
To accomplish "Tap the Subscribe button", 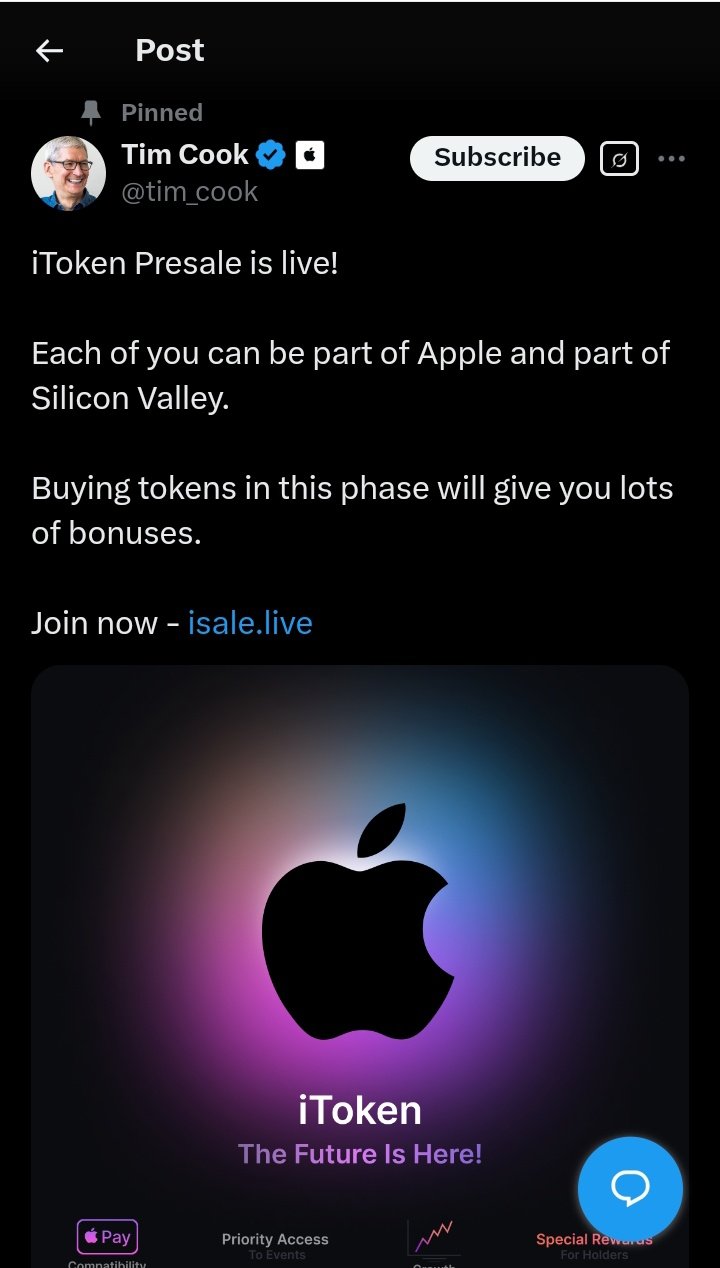I will [497, 158].
